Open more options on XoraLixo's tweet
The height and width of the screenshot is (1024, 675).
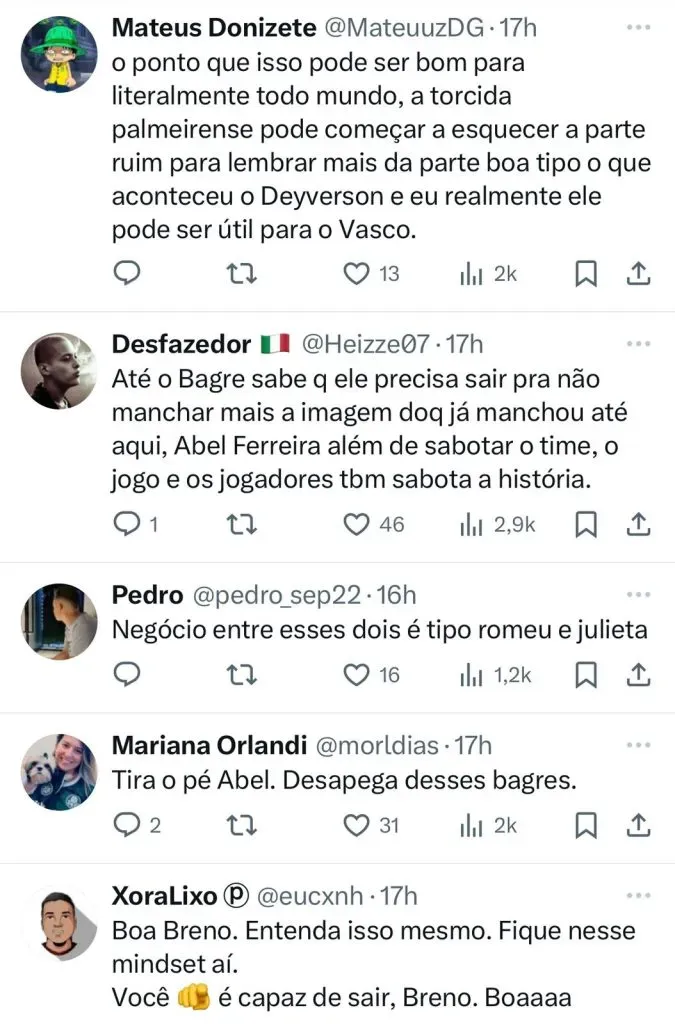[x=637, y=895]
